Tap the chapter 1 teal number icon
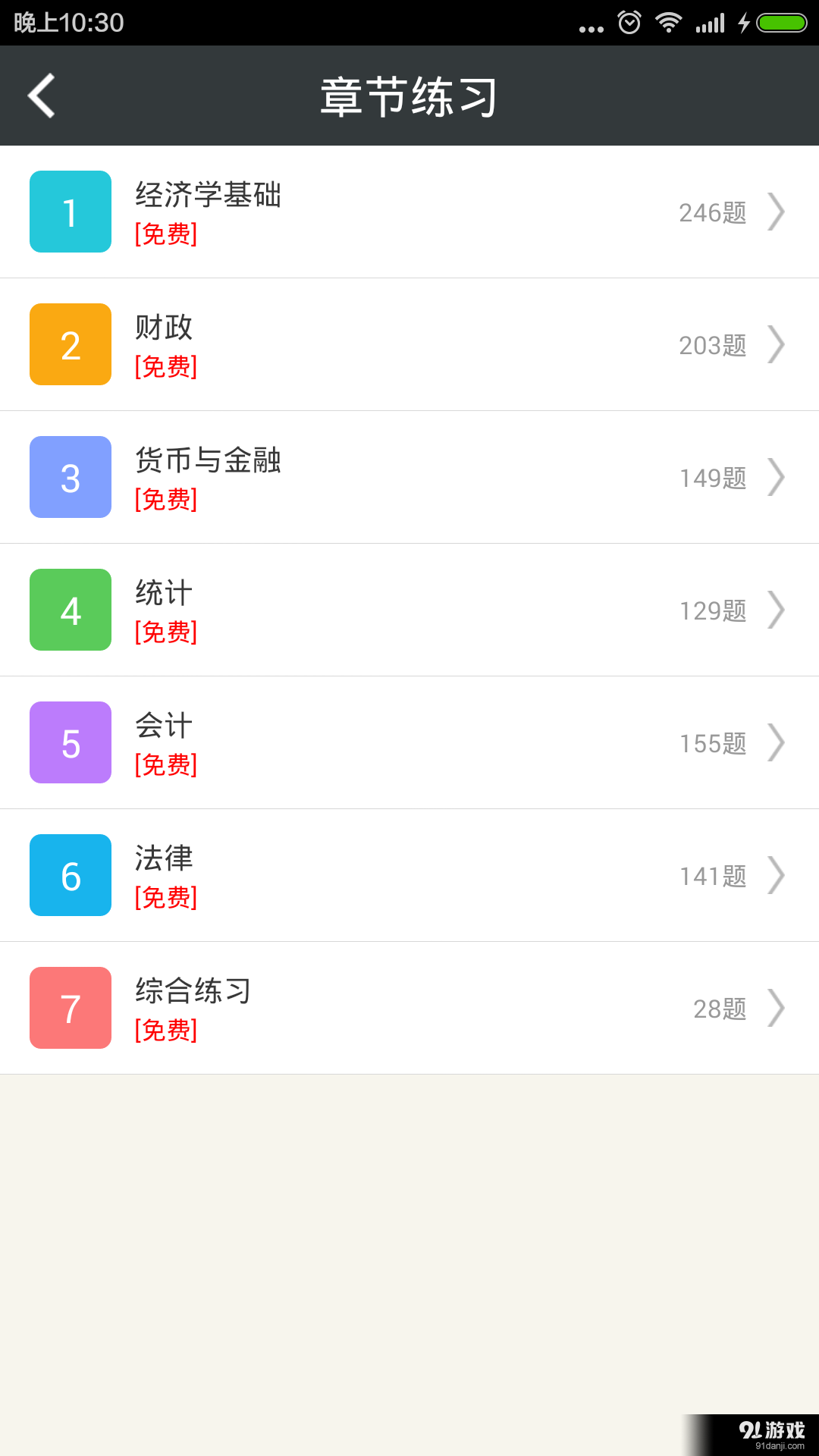 pyautogui.click(x=70, y=212)
